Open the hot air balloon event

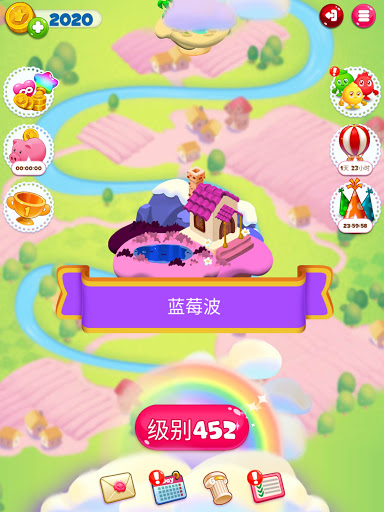point(355,150)
